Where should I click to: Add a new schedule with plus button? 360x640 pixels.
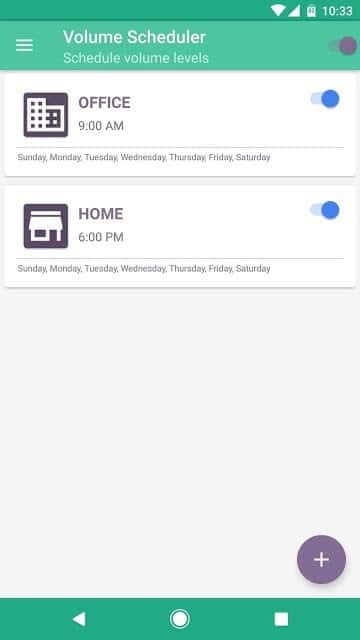321,559
